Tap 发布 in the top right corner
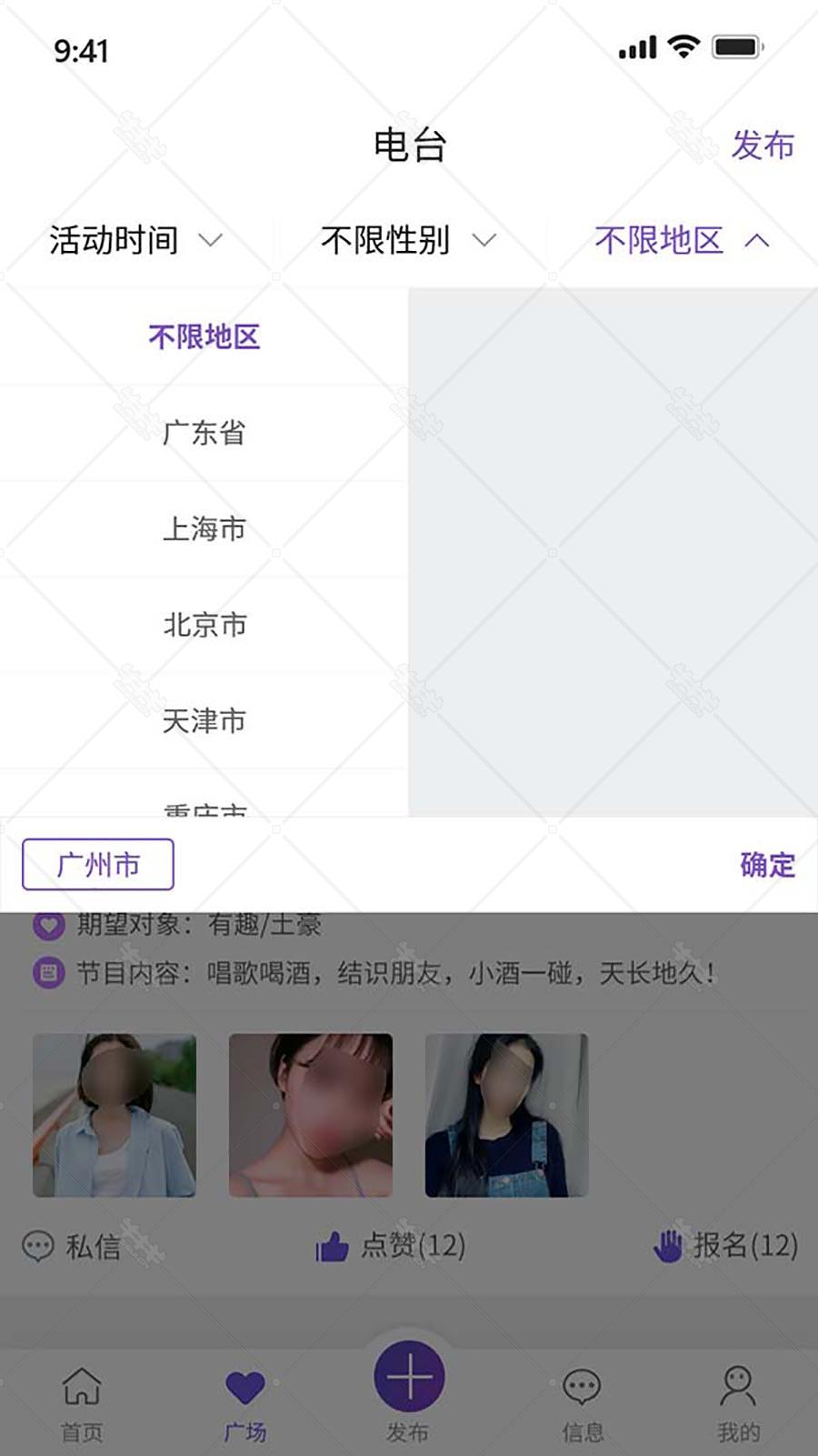Screen dimensions: 818x1456 pos(762,146)
